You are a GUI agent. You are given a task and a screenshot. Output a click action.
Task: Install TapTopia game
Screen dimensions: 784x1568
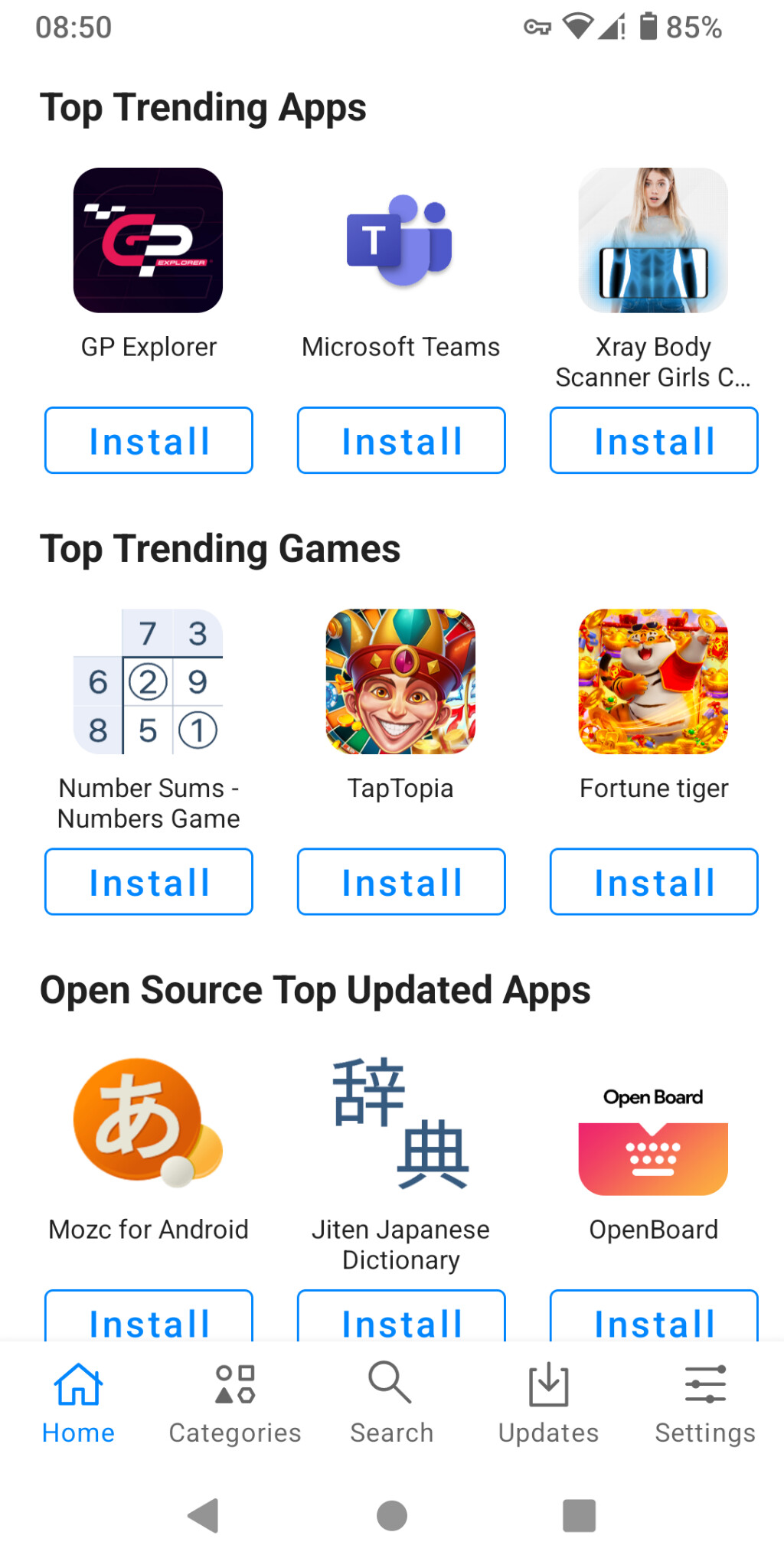401,881
